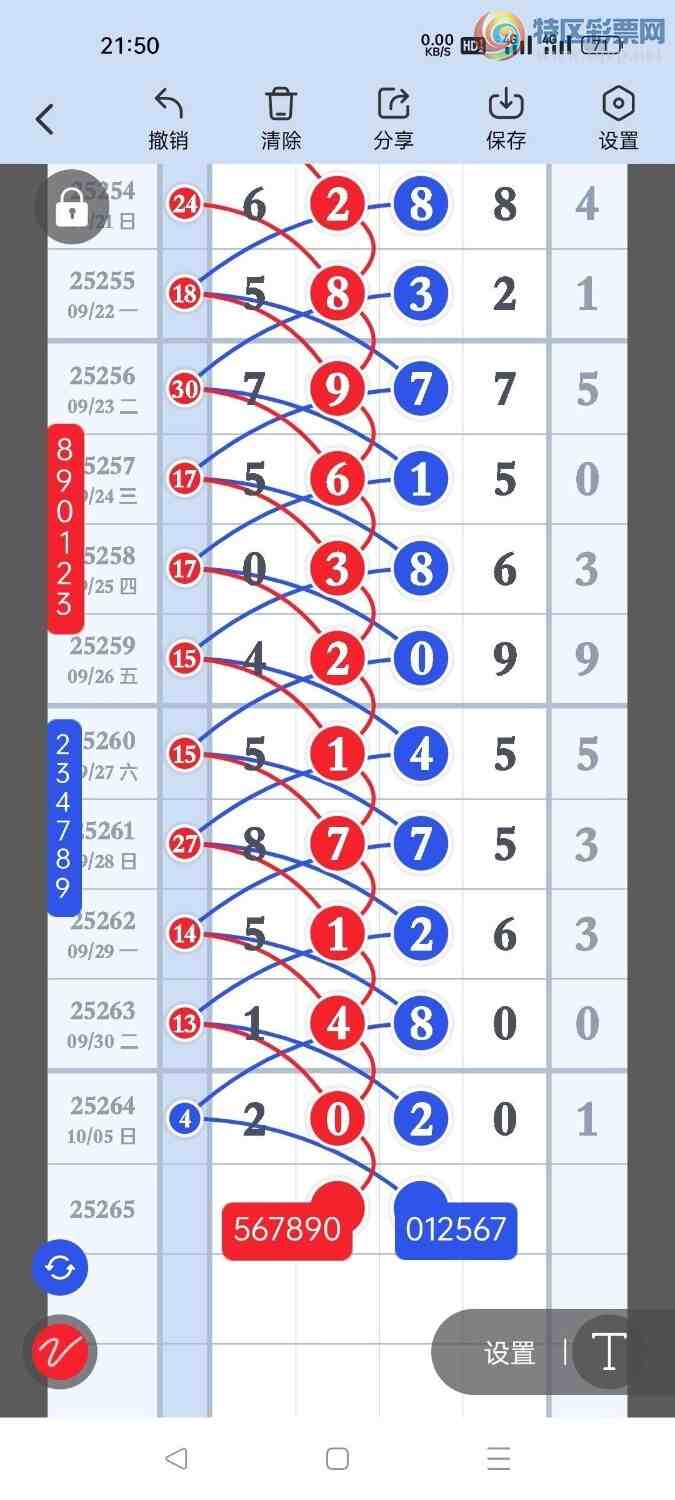Tap the blue refresh circle button
The image size is (675, 1500).
click(60, 1268)
